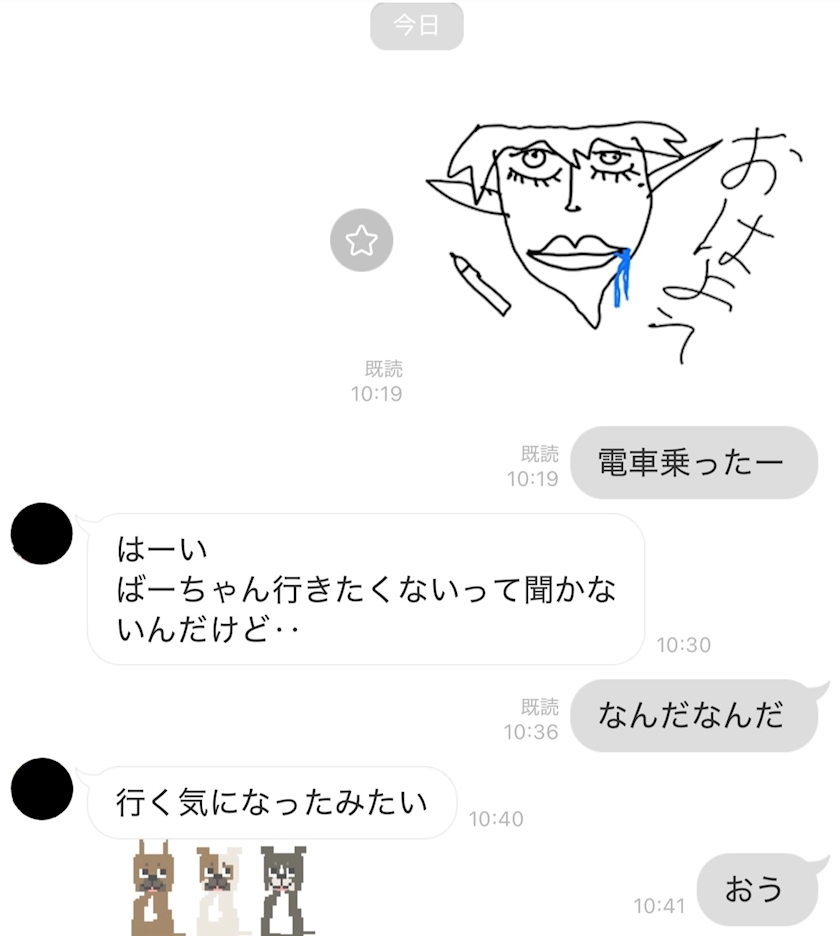This screenshot has height=936, width=840.
Task: Tap the star icon beside the drawing
Action: tap(361, 240)
